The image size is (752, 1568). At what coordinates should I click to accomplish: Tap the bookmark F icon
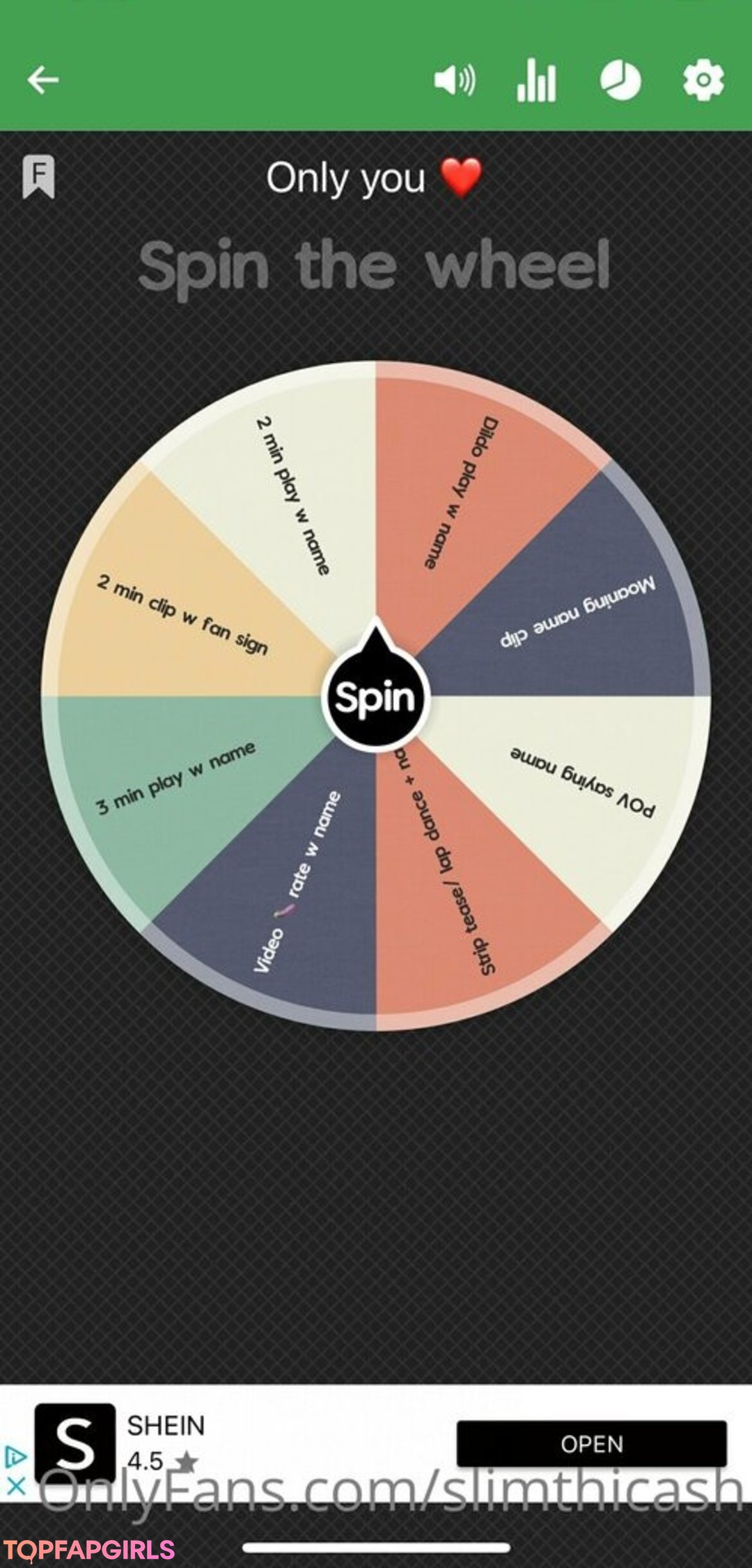coord(38,176)
